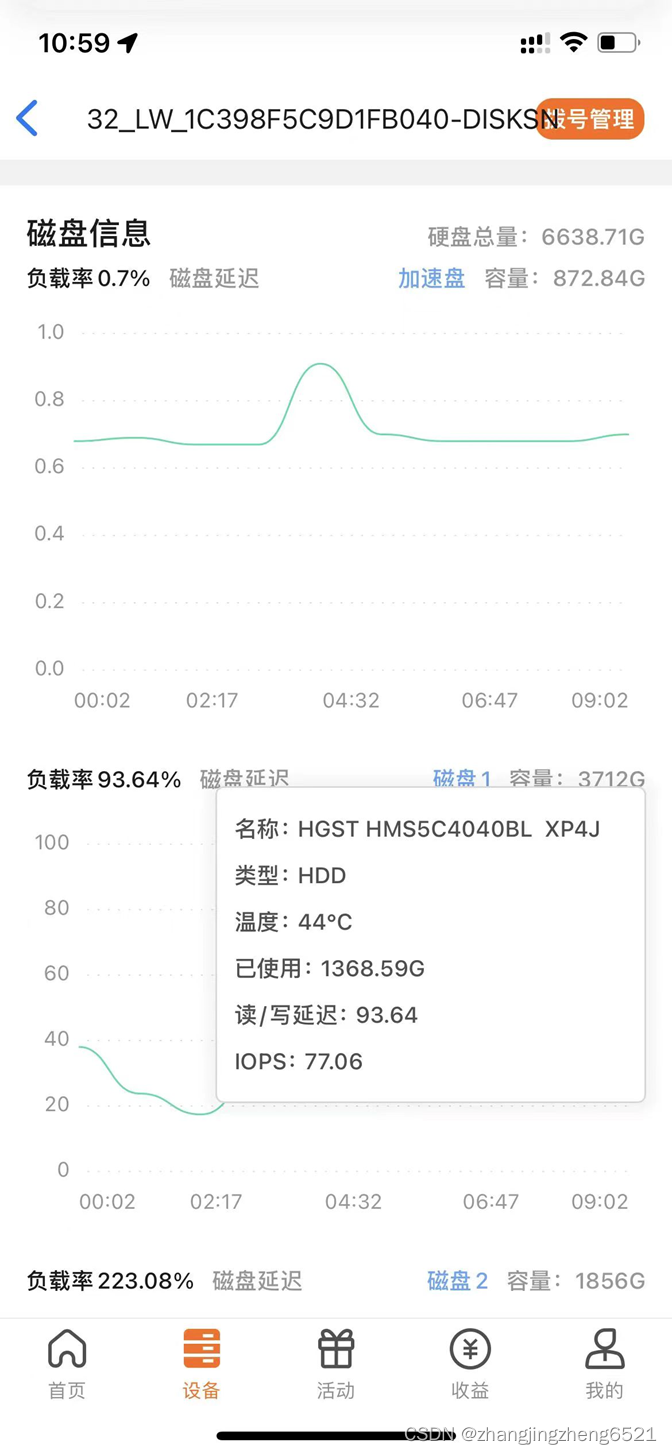The width and height of the screenshot is (672, 1454).
Task: Switch to the 首页 tab
Action: (x=67, y=1365)
